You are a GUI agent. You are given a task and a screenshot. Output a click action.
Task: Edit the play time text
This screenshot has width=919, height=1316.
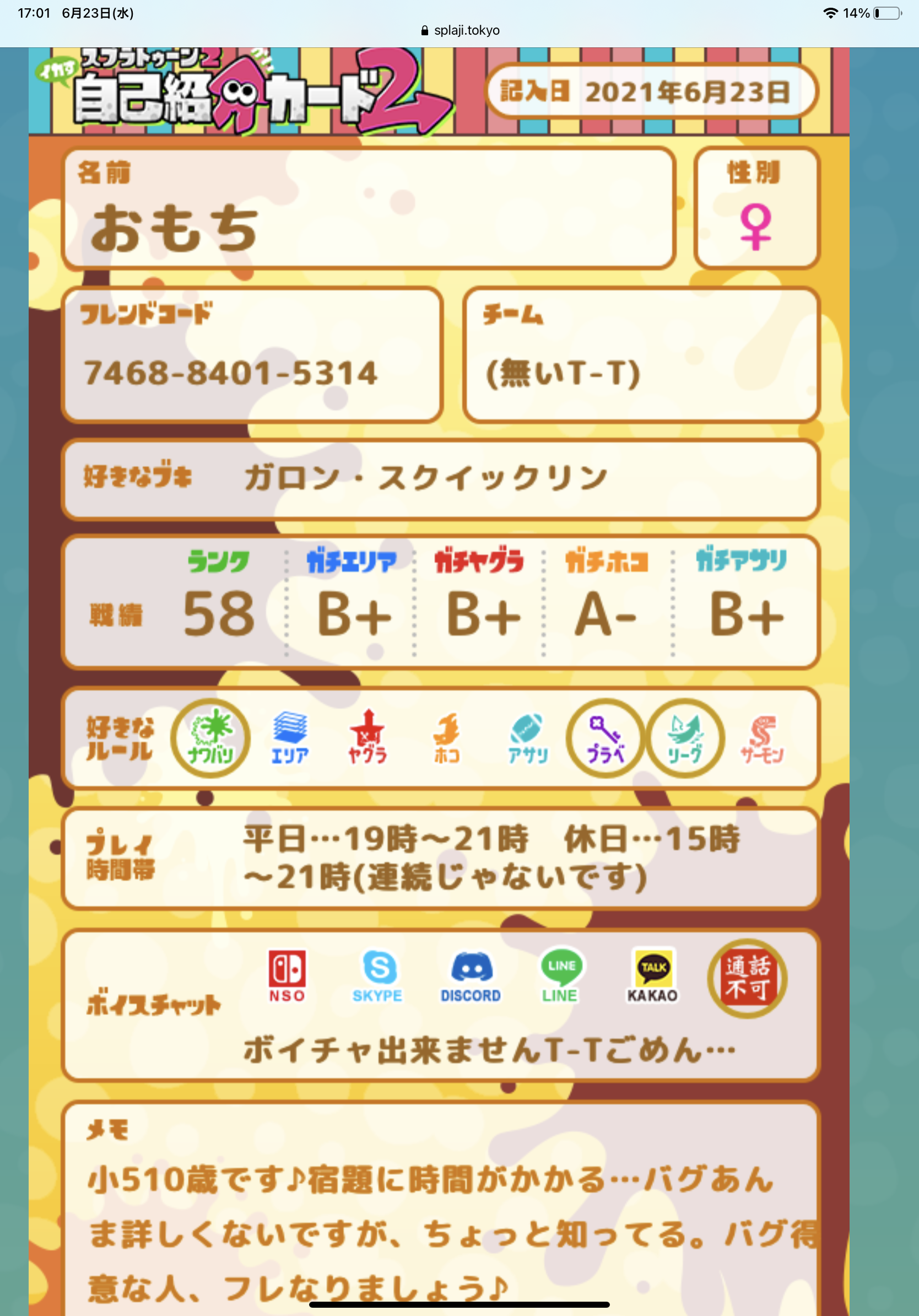[x=491, y=857]
